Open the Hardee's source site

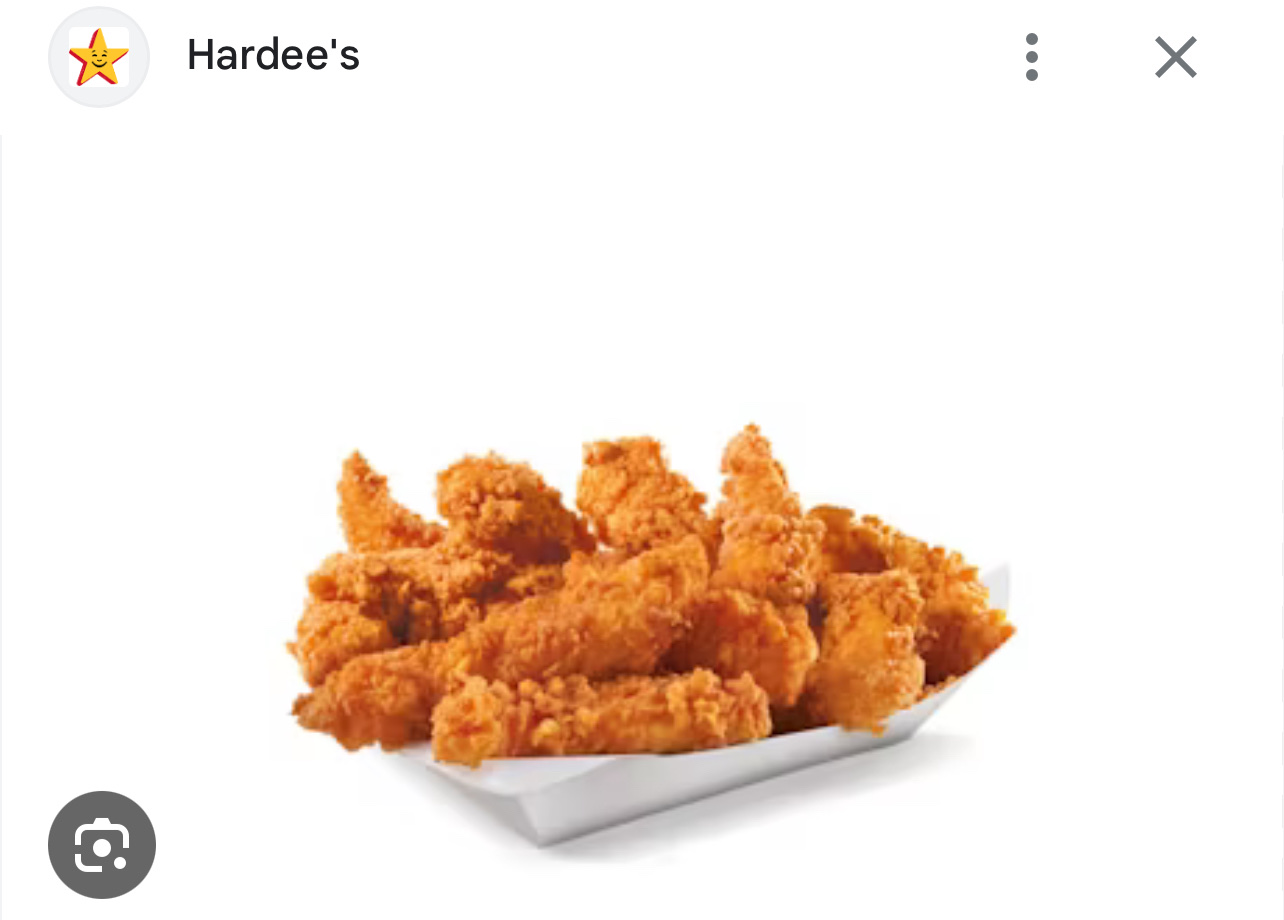tap(273, 55)
